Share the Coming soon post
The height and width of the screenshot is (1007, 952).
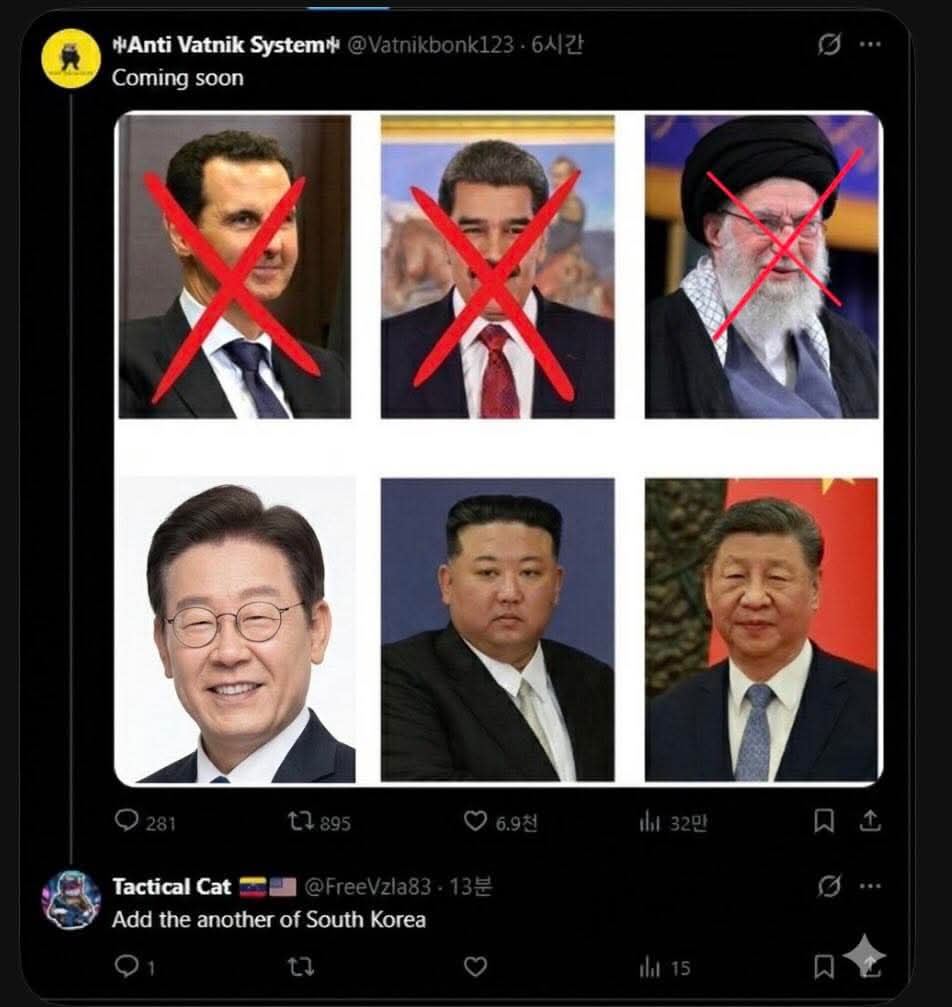870,821
